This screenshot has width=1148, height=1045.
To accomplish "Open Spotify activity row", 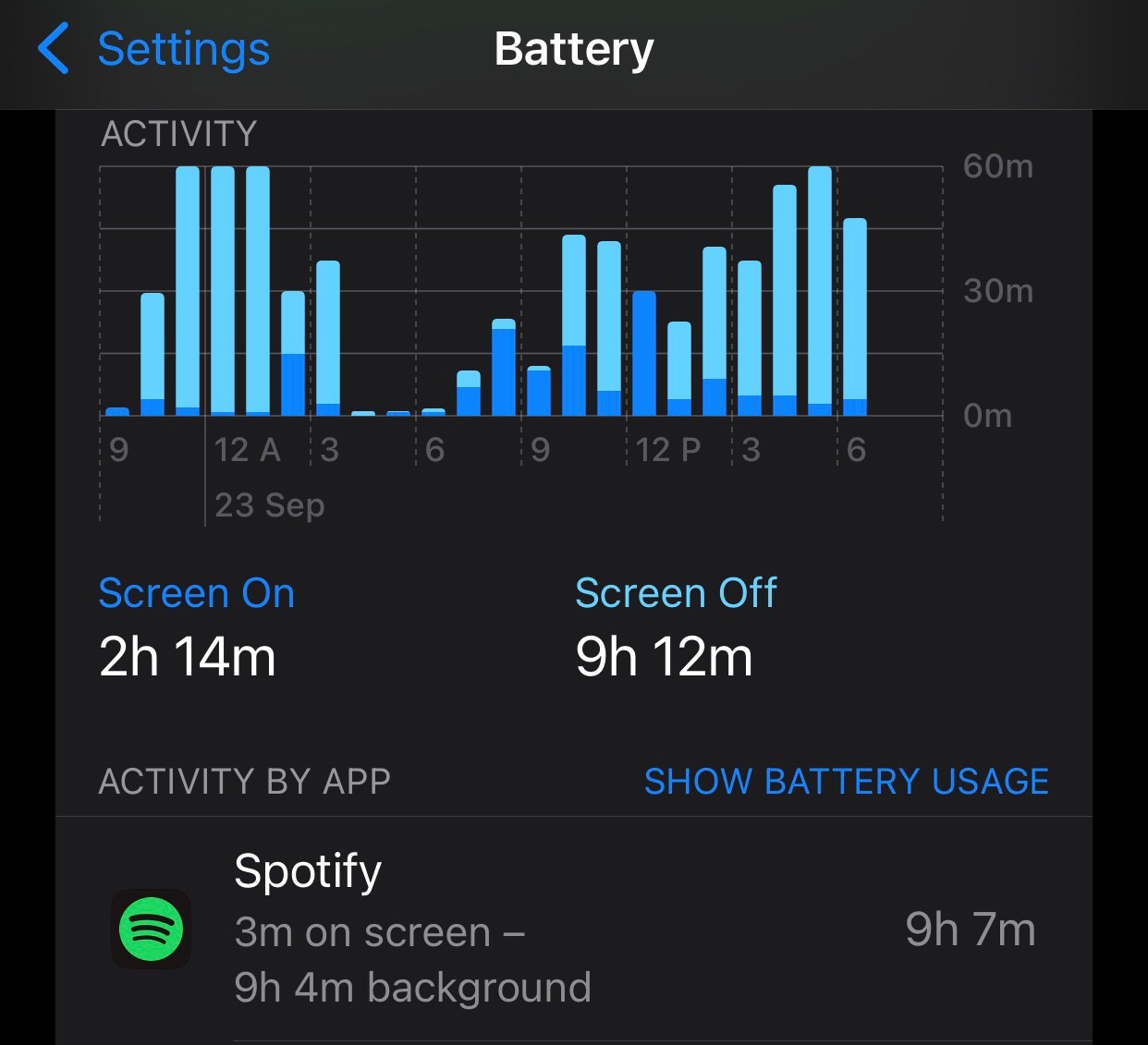I will click(573, 929).
